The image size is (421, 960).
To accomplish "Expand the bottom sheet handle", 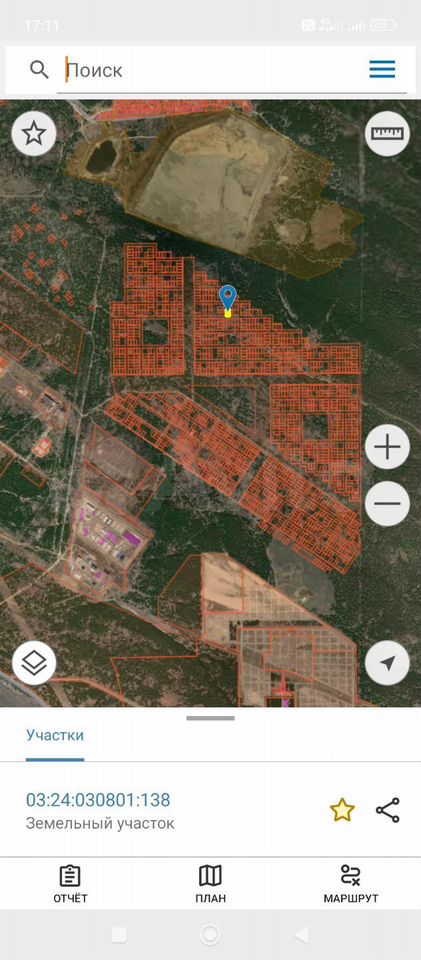I will [x=210, y=718].
